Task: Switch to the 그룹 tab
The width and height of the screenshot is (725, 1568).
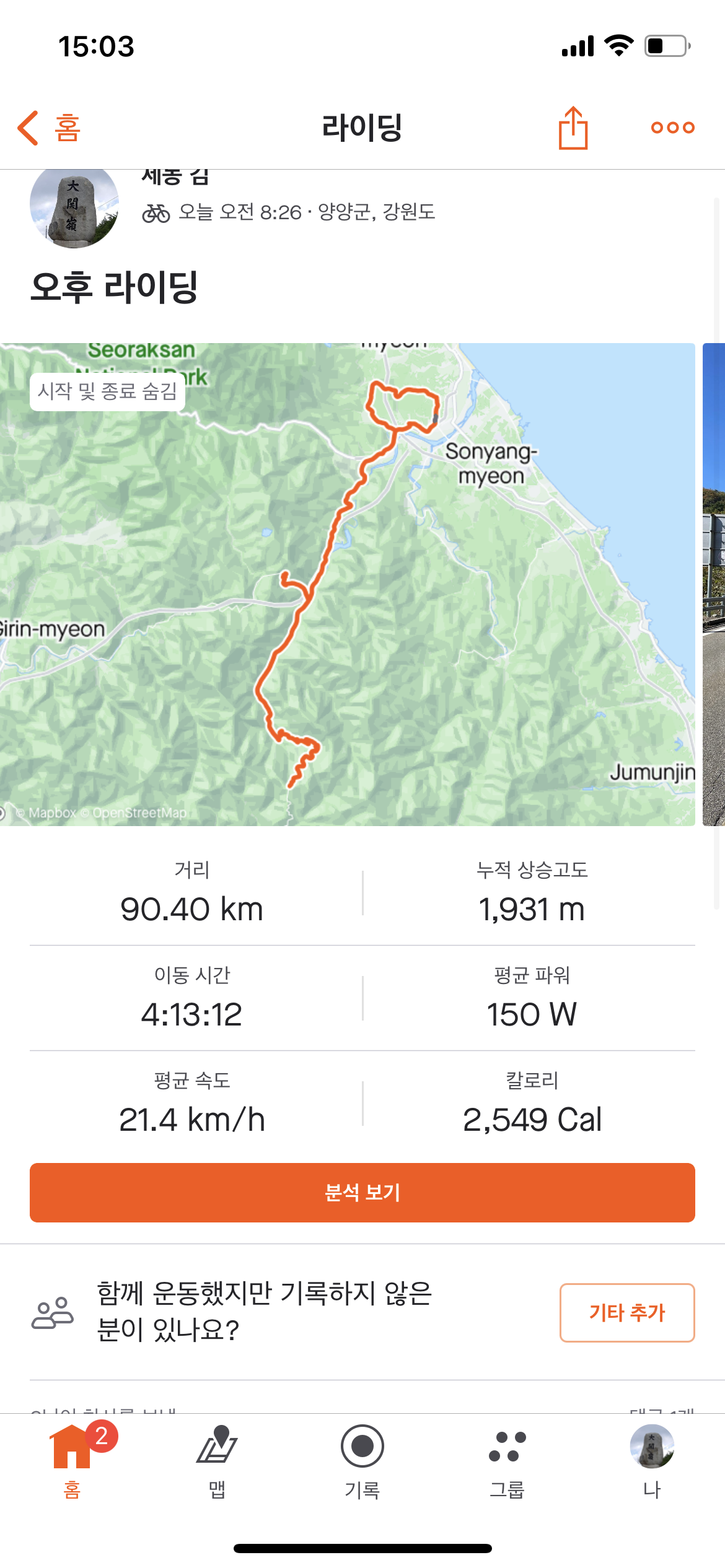Action: [x=507, y=1461]
